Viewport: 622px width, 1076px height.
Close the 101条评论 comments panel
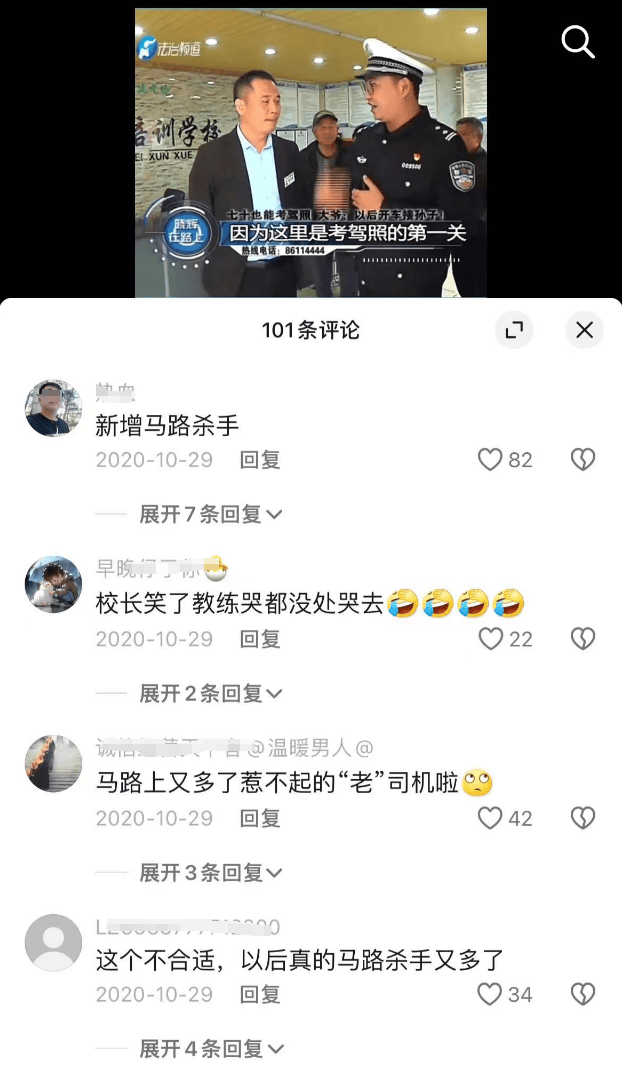pos(584,330)
